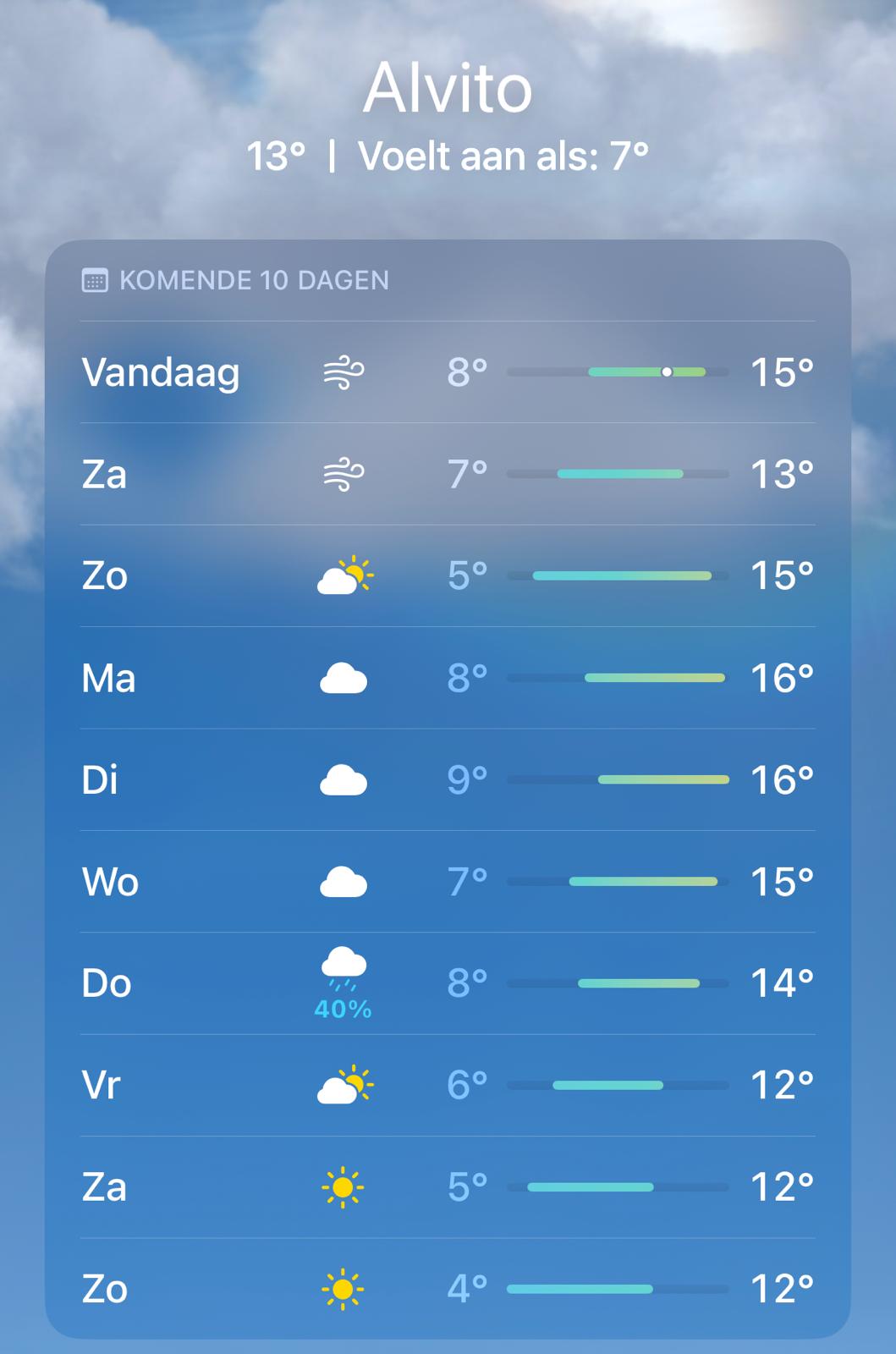Screen dimensions: 896x1354
Task: Select the Wo forecast row
Action: tap(448, 882)
